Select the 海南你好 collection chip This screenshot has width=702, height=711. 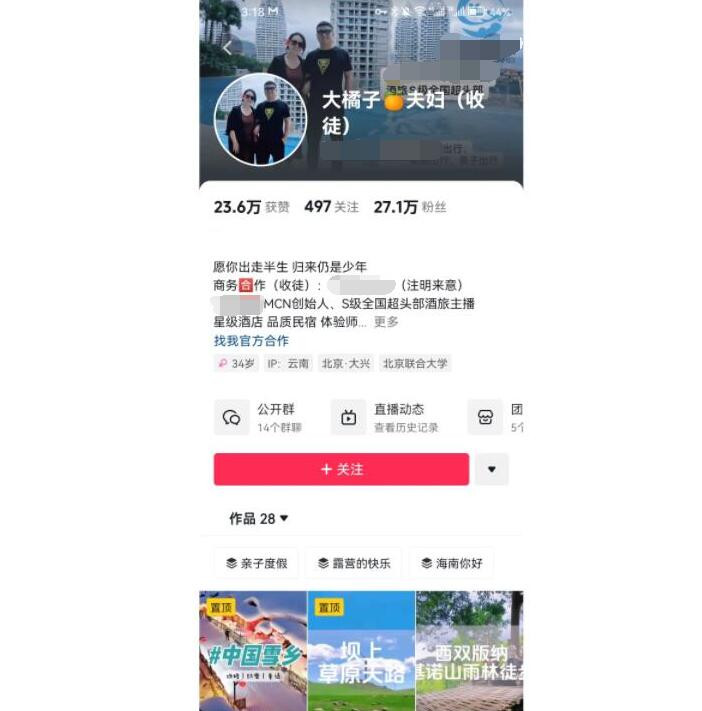tap(451, 563)
